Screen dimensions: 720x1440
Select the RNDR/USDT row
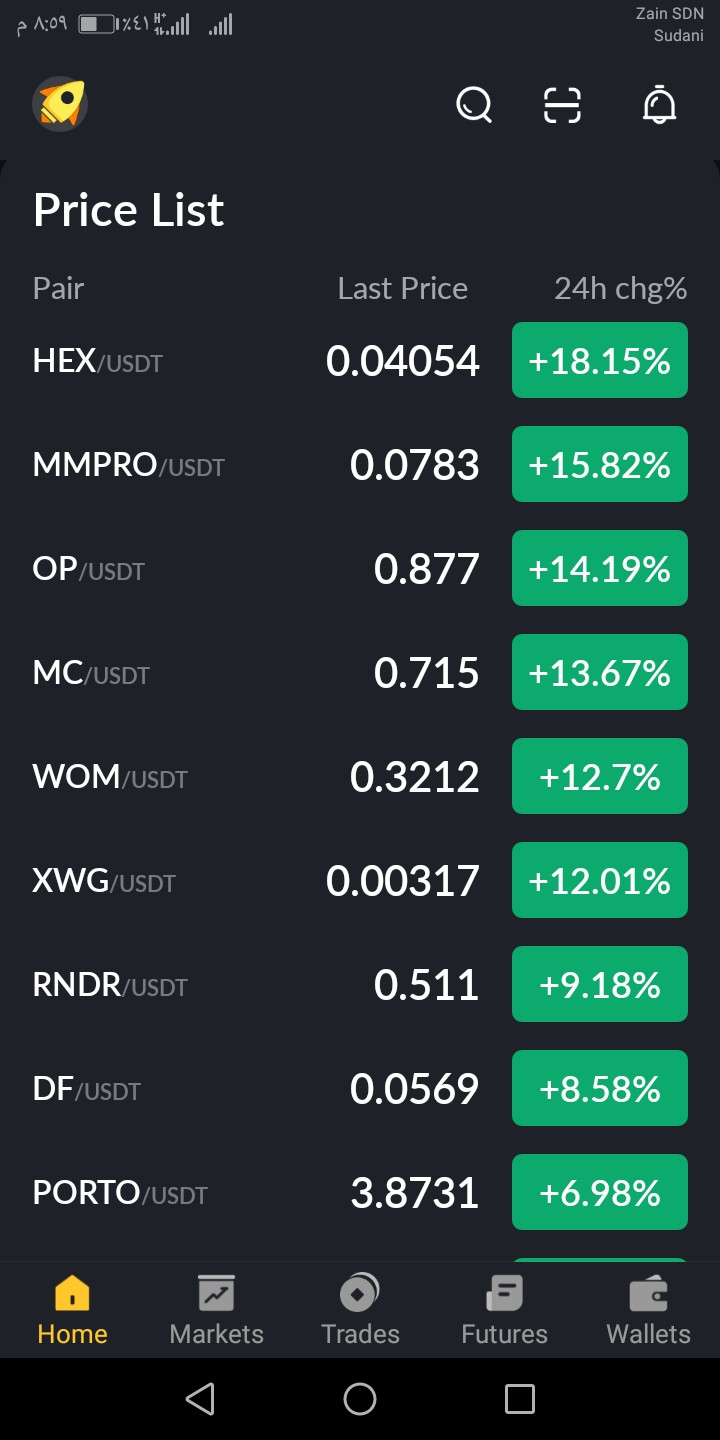110,985
